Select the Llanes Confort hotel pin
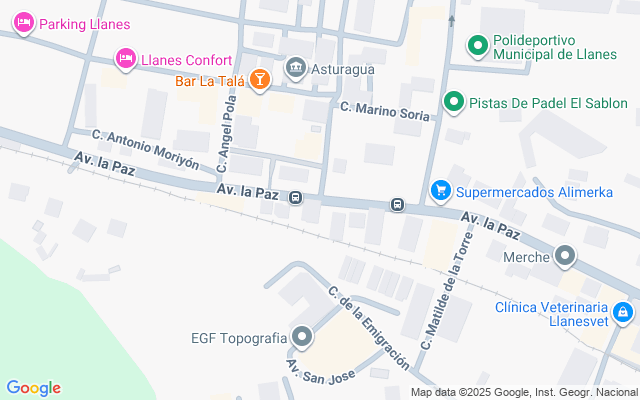This screenshot has height=400, width=640. [x=125, y=60]
